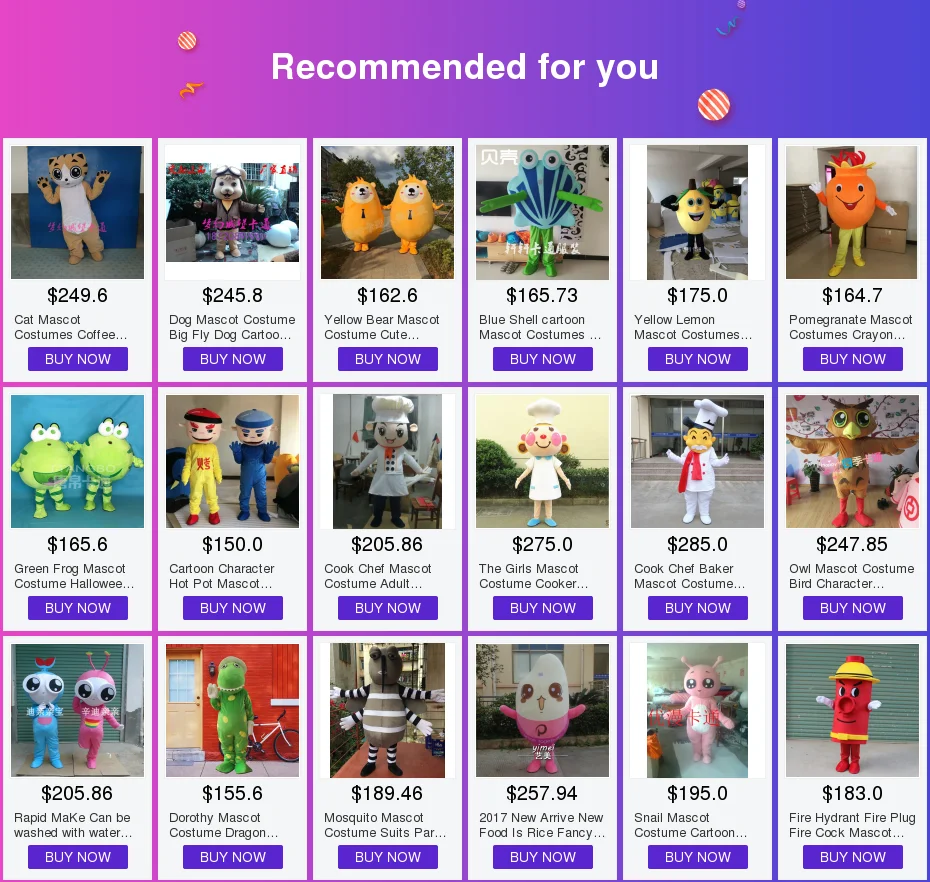Buy the $205.86 Cook Chef Mascot Costume

click(x=388, y=608)
